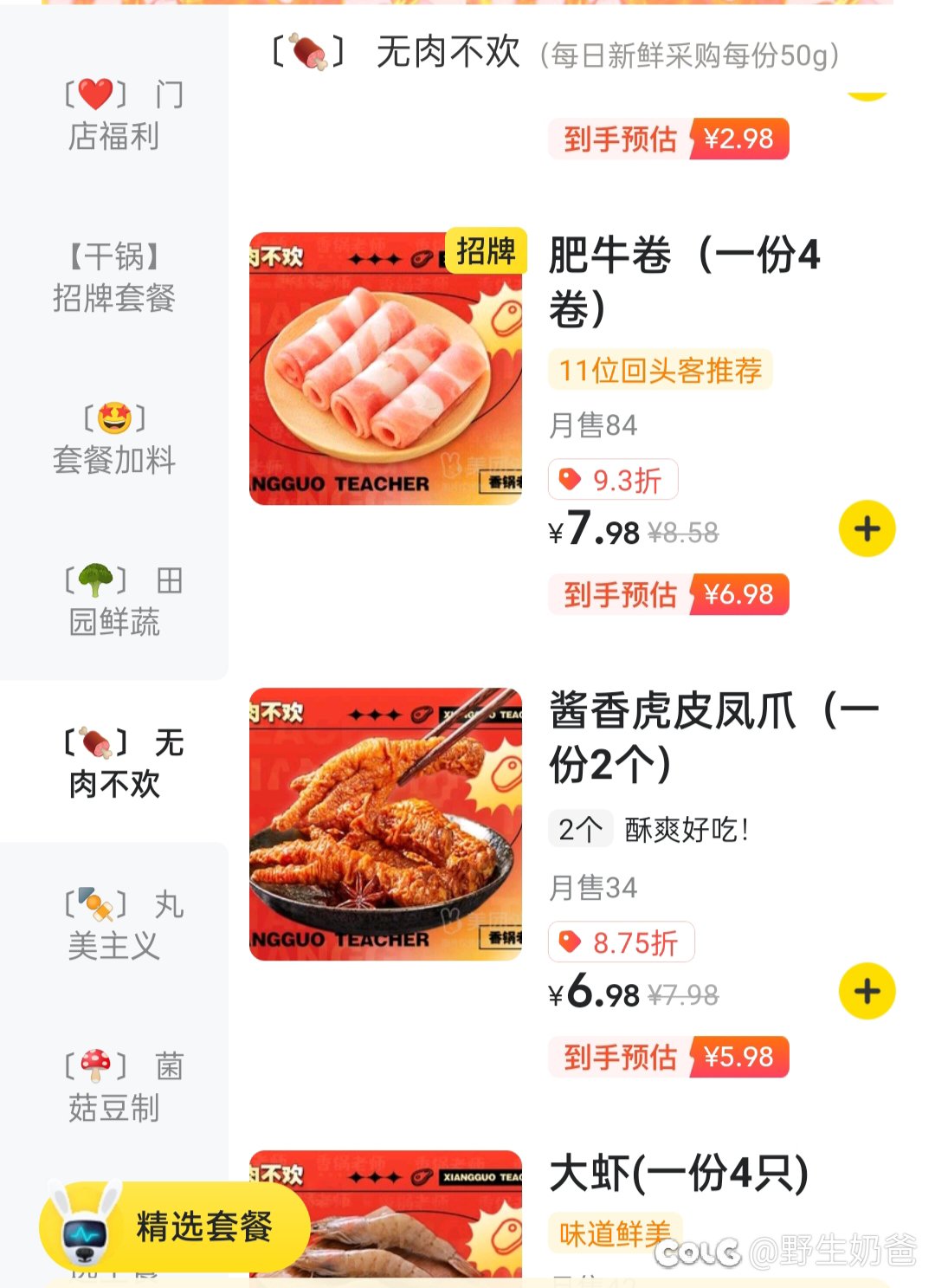Select 套餐加料 category
The image size is (935, 1288).
(114, 439)
